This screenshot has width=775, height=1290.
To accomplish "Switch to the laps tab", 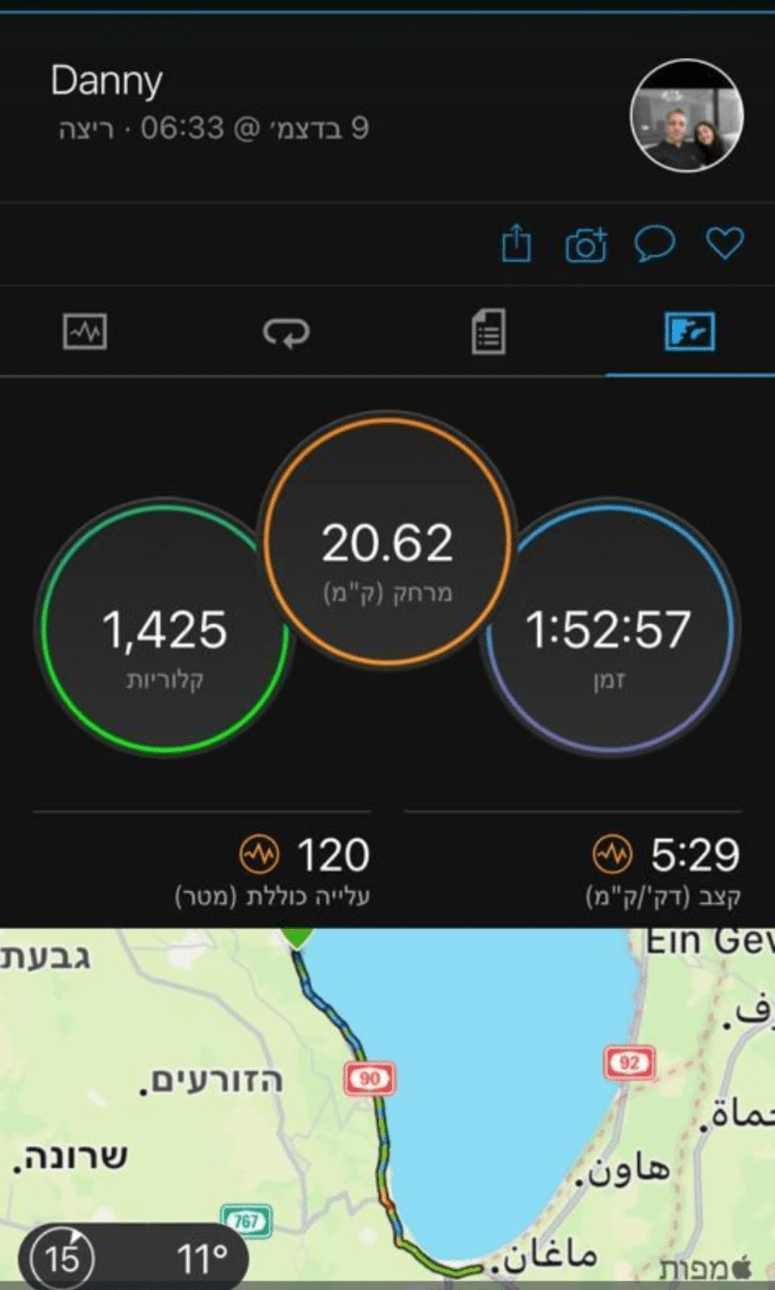I will click(286, 331).
